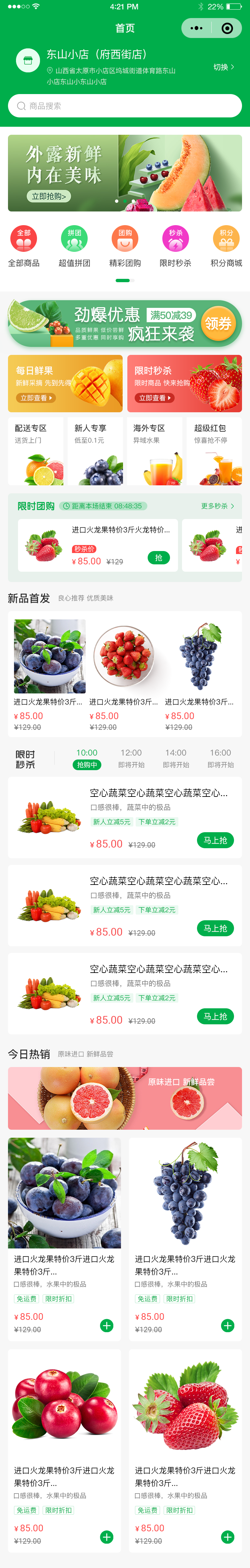The height and width of the screenshot is (1568, 250).
Task: Tap 切换 to switch store
Action: (223, 67)
